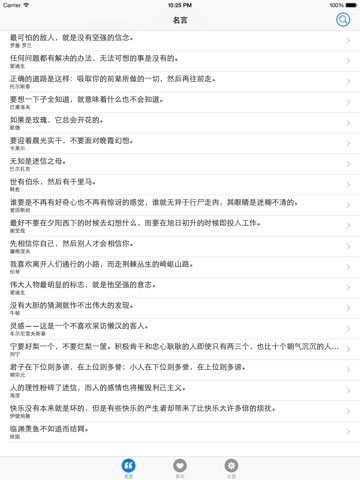Image resolution: width=360 pixels, height=480 pixels.
Task: Open the search icon in the top bar
Action: coord(343,20)
